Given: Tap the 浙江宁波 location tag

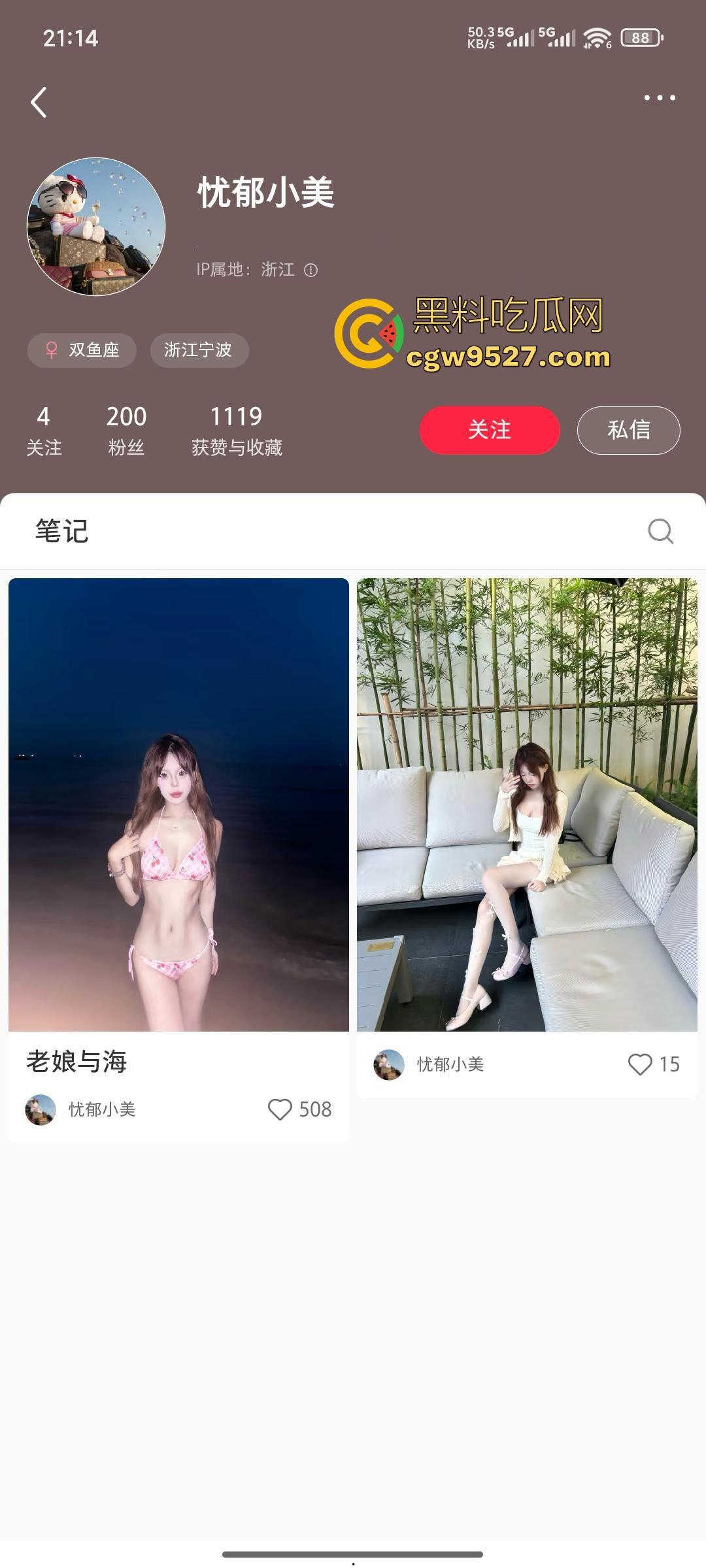Looking at the screenshot, I should 199,350.
